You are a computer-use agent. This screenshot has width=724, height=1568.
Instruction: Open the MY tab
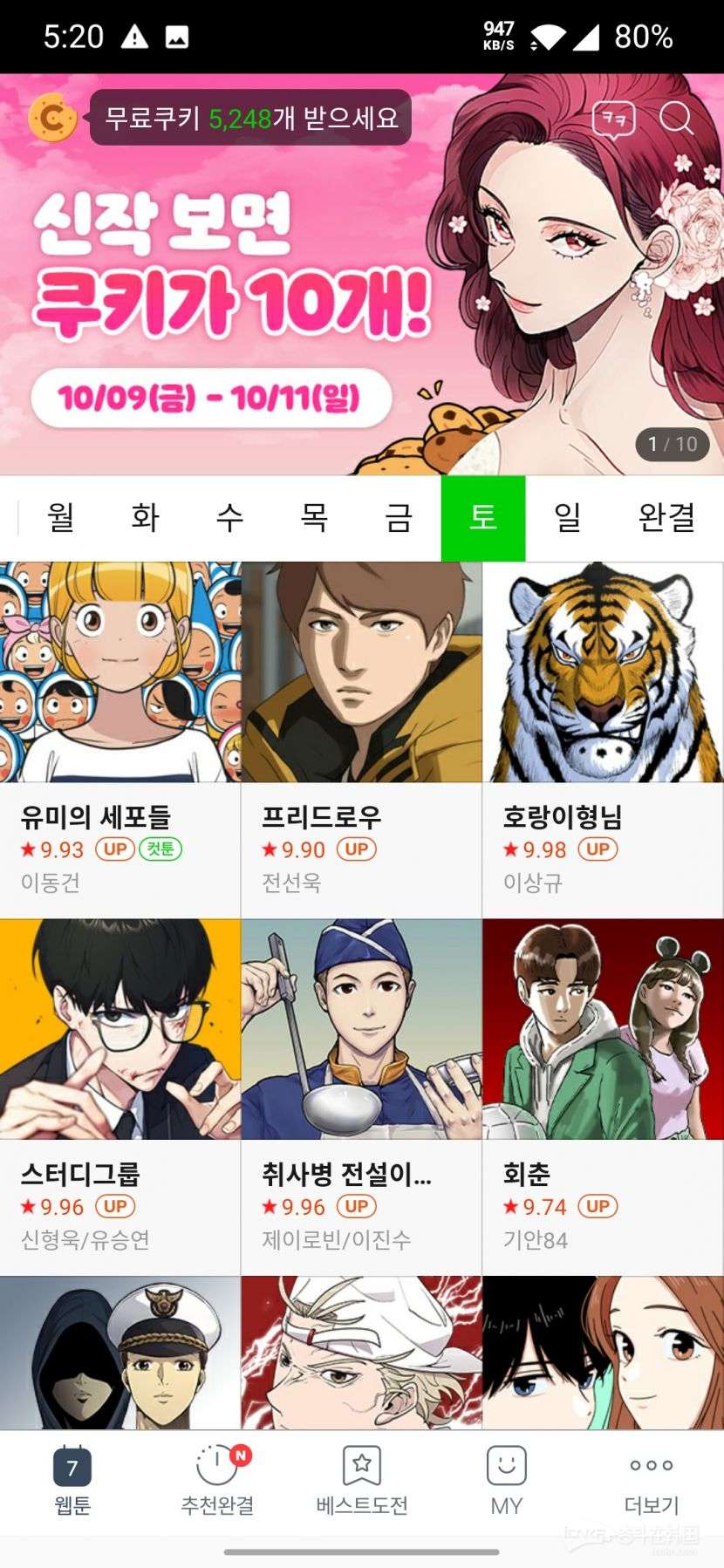[x=506, y=1481]
